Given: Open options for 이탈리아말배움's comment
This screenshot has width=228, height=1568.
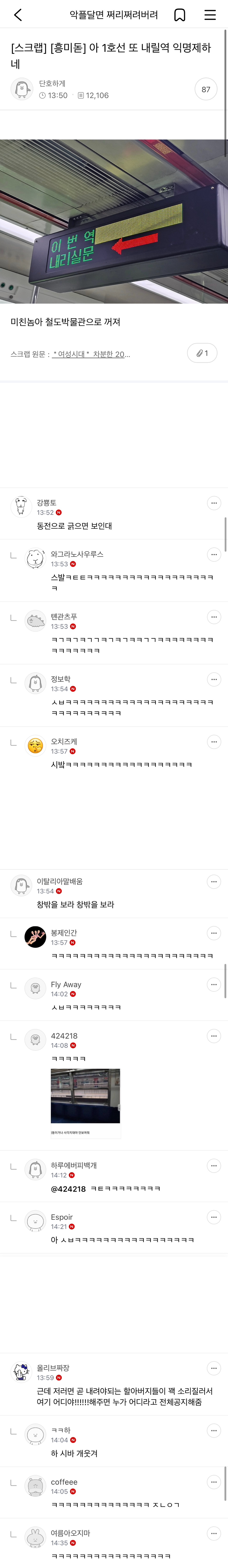Looking at the screenshot, I should [x=213, y=881].
